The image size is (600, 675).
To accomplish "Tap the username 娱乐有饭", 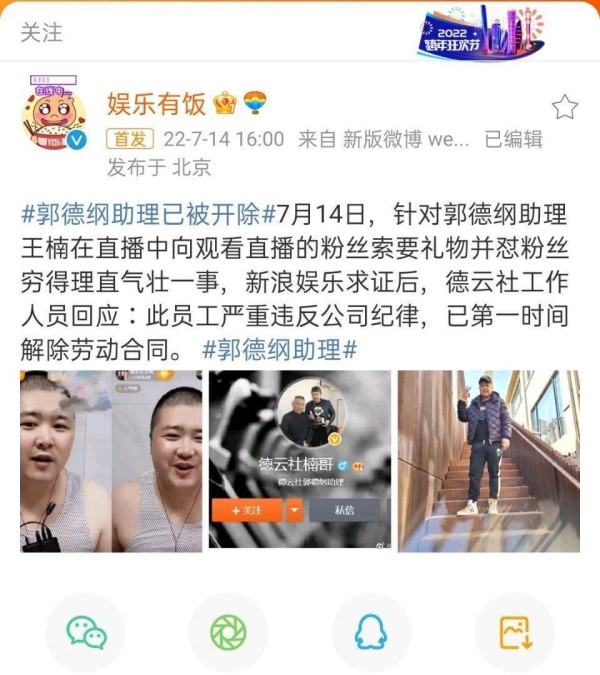I will 157,102.
